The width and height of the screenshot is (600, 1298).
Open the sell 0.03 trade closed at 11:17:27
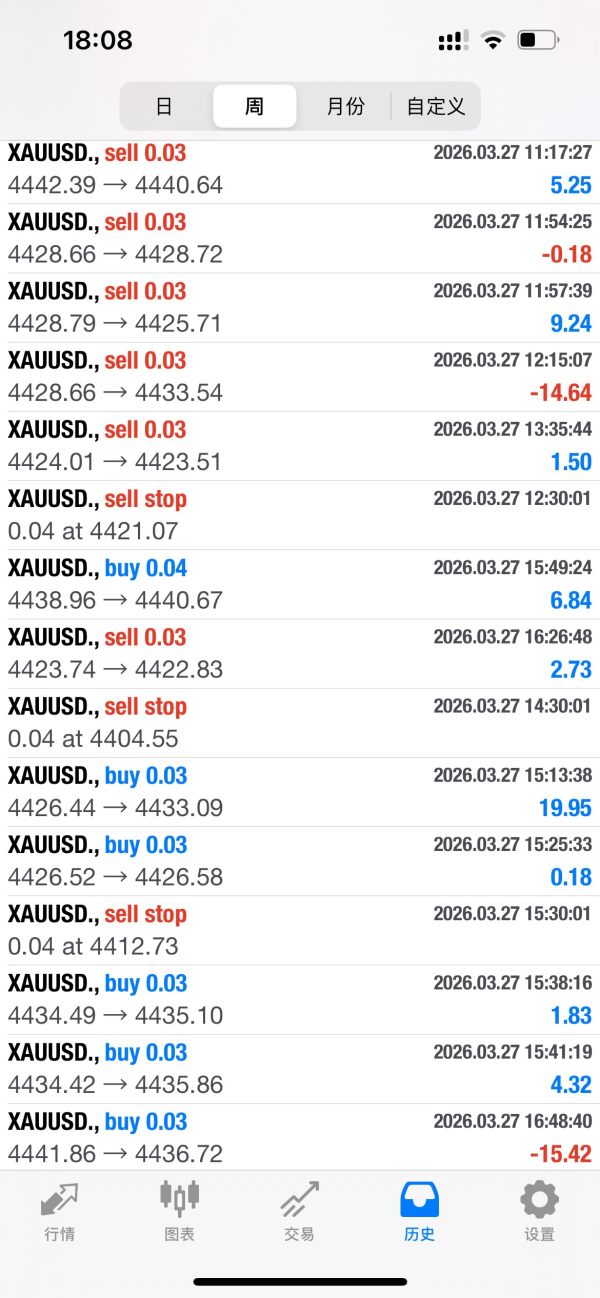click(300, 170)
